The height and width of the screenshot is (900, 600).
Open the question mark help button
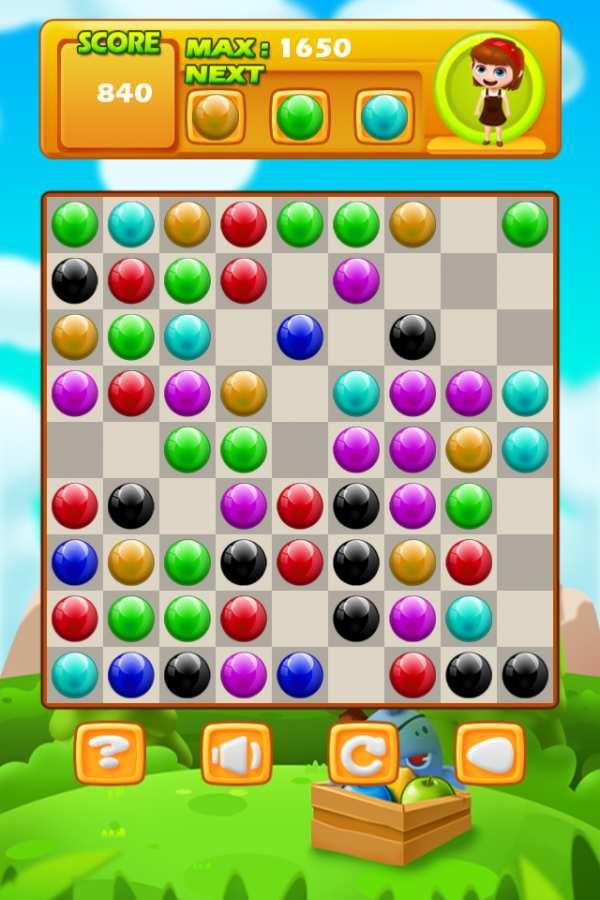click(x=110, y=753)
